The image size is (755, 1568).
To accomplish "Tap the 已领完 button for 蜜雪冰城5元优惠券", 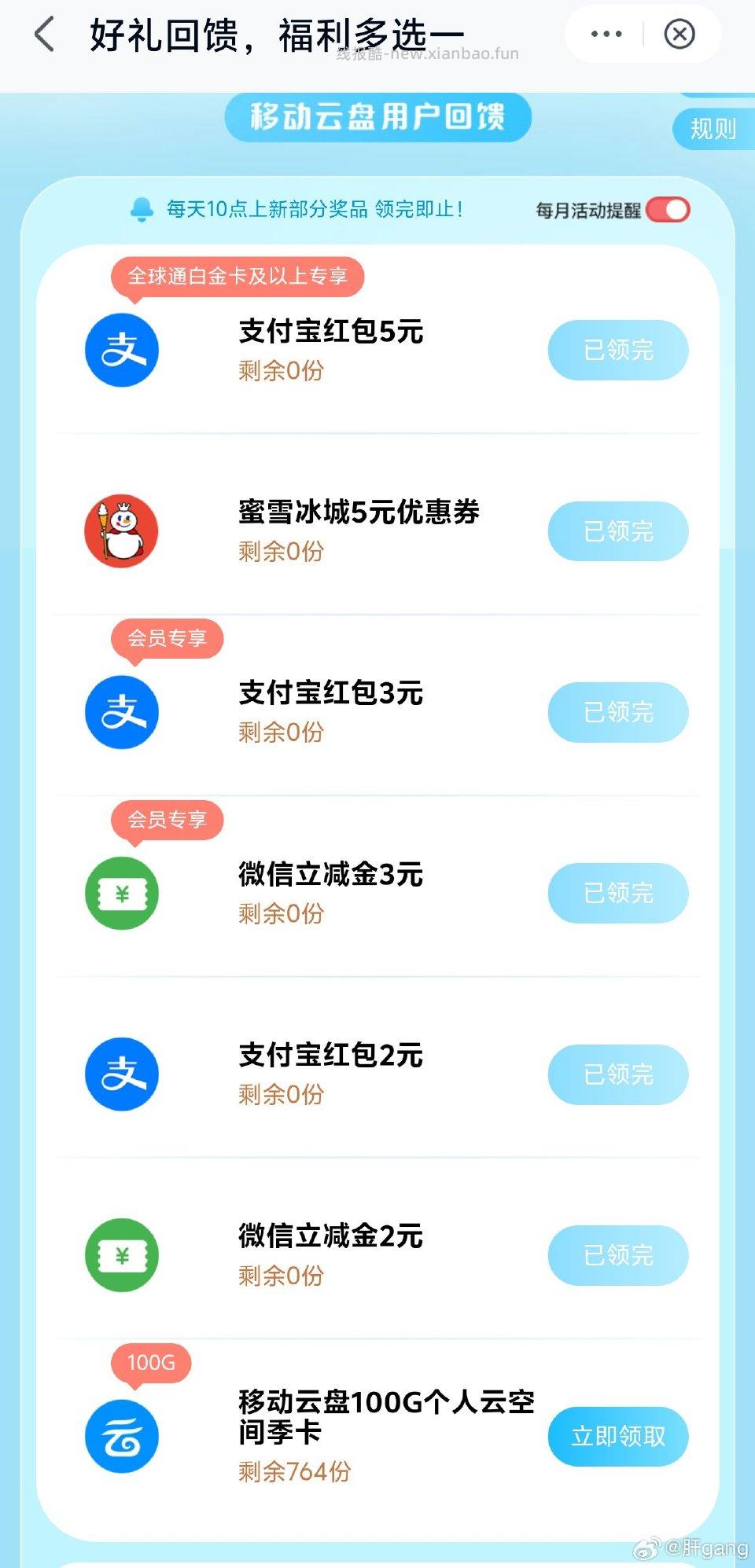I will point(618,531).
